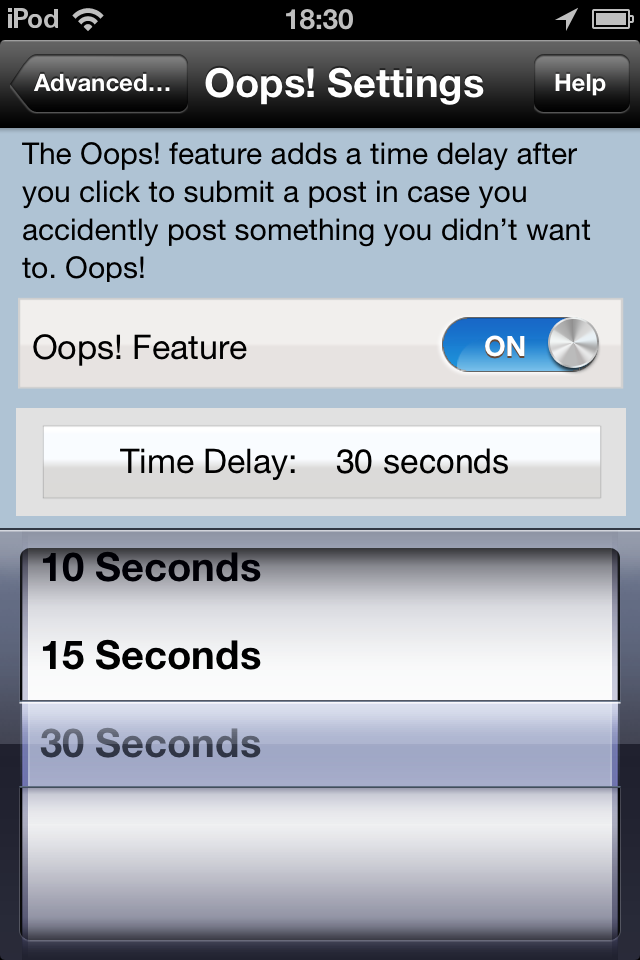The width and height of the screenshot is (640, 960).
Task: Go back to Advanced settings
Action: tap(100, 84)
